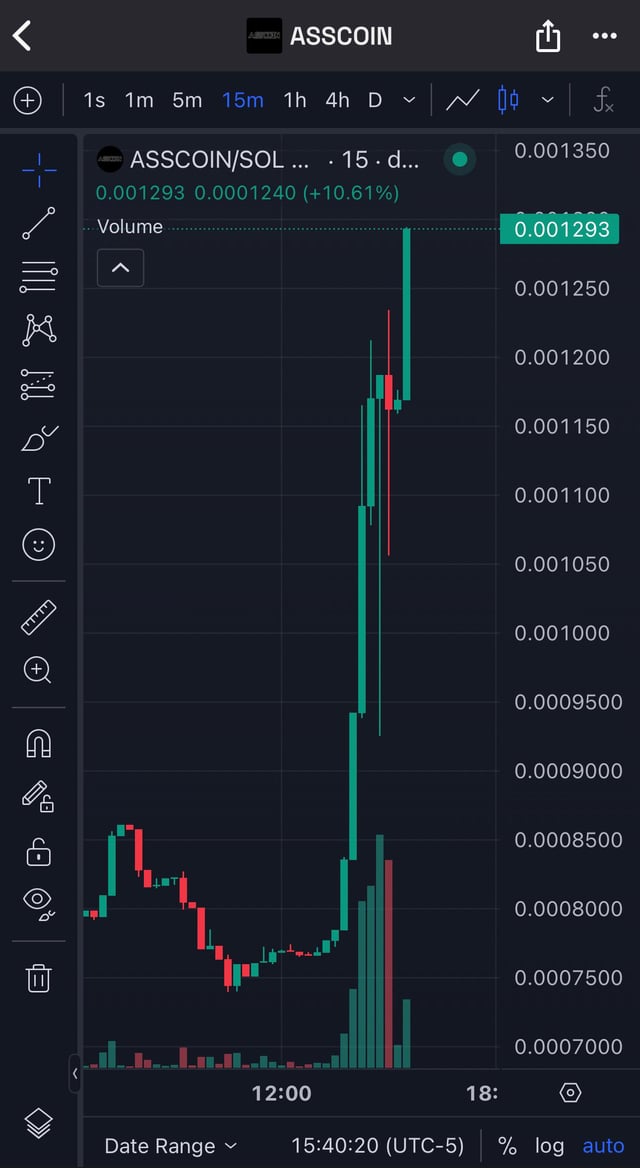Delete drawings with the trash icon
Viewport: 640px width, 1168px height.
38,977
